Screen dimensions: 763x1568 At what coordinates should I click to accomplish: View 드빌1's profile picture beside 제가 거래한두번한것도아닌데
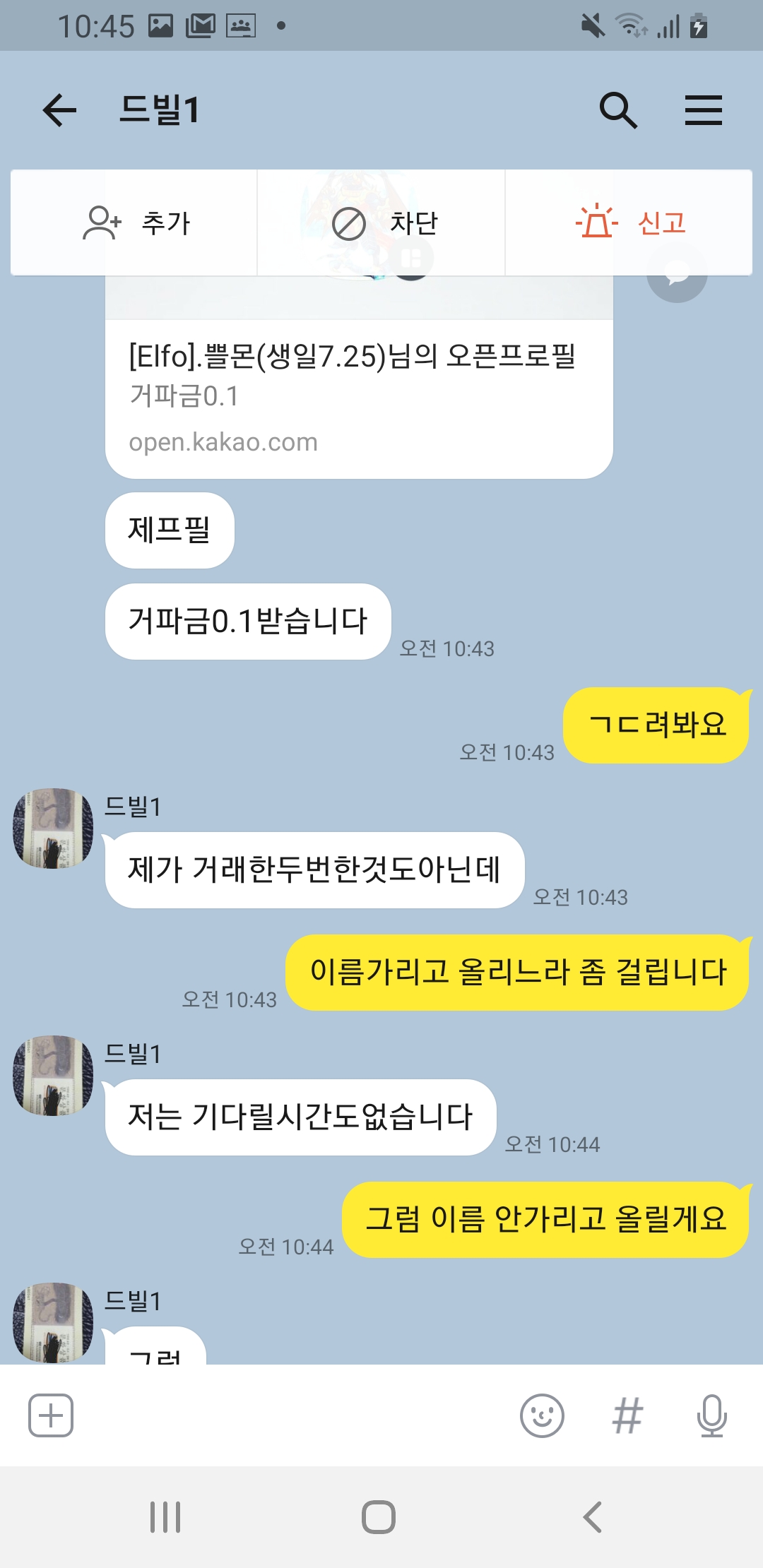pos(54,828)
